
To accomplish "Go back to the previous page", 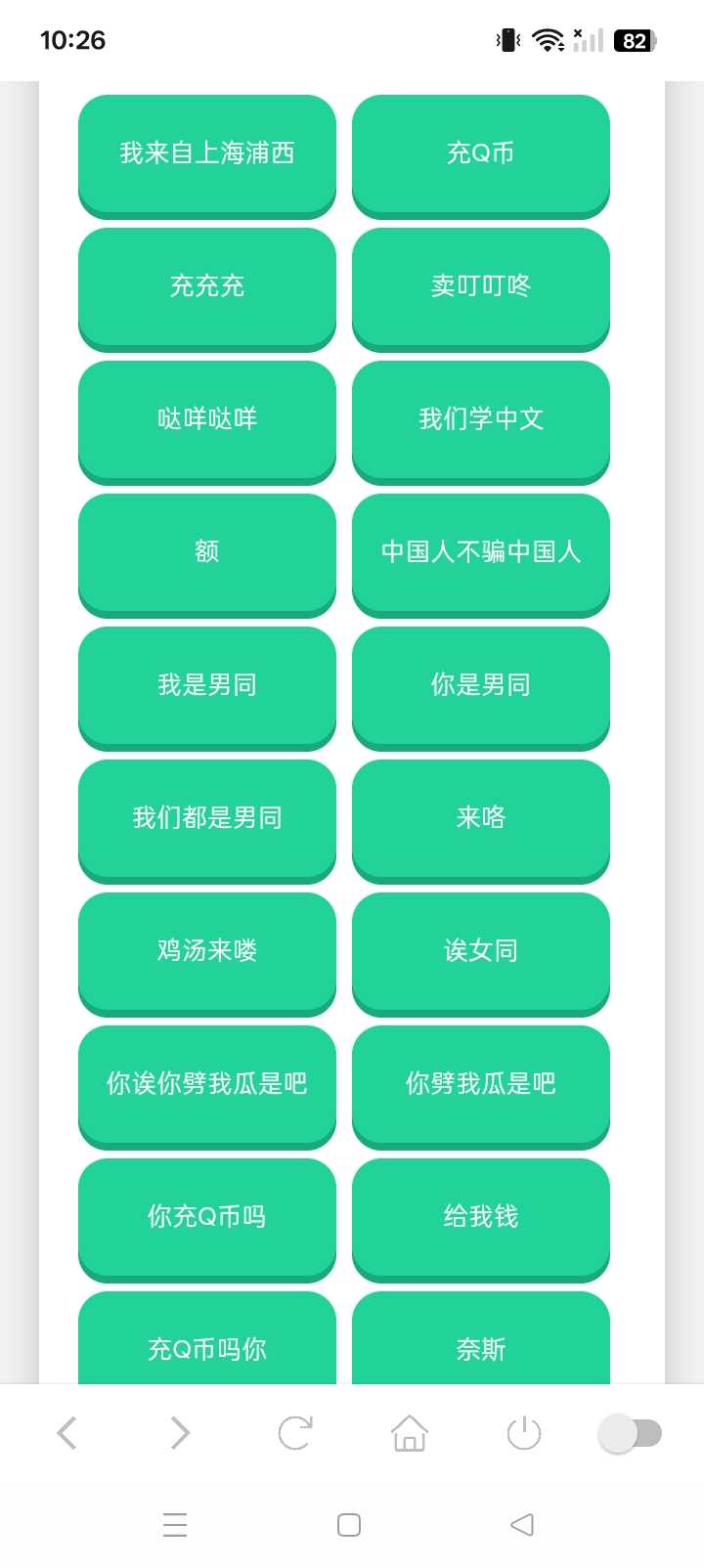I will (66, 1433).
